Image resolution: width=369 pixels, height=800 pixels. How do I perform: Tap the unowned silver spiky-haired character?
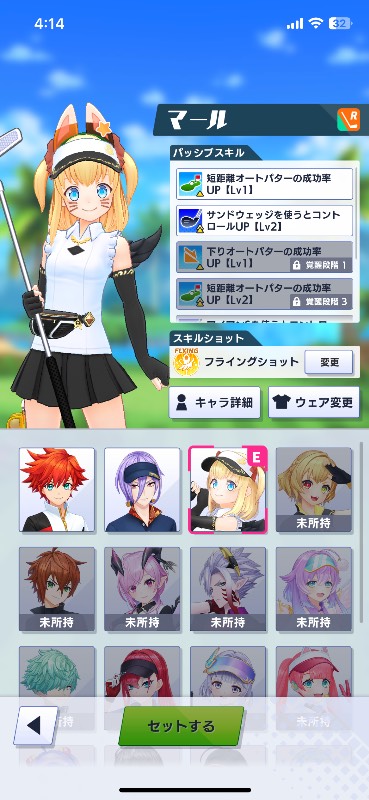228,589
